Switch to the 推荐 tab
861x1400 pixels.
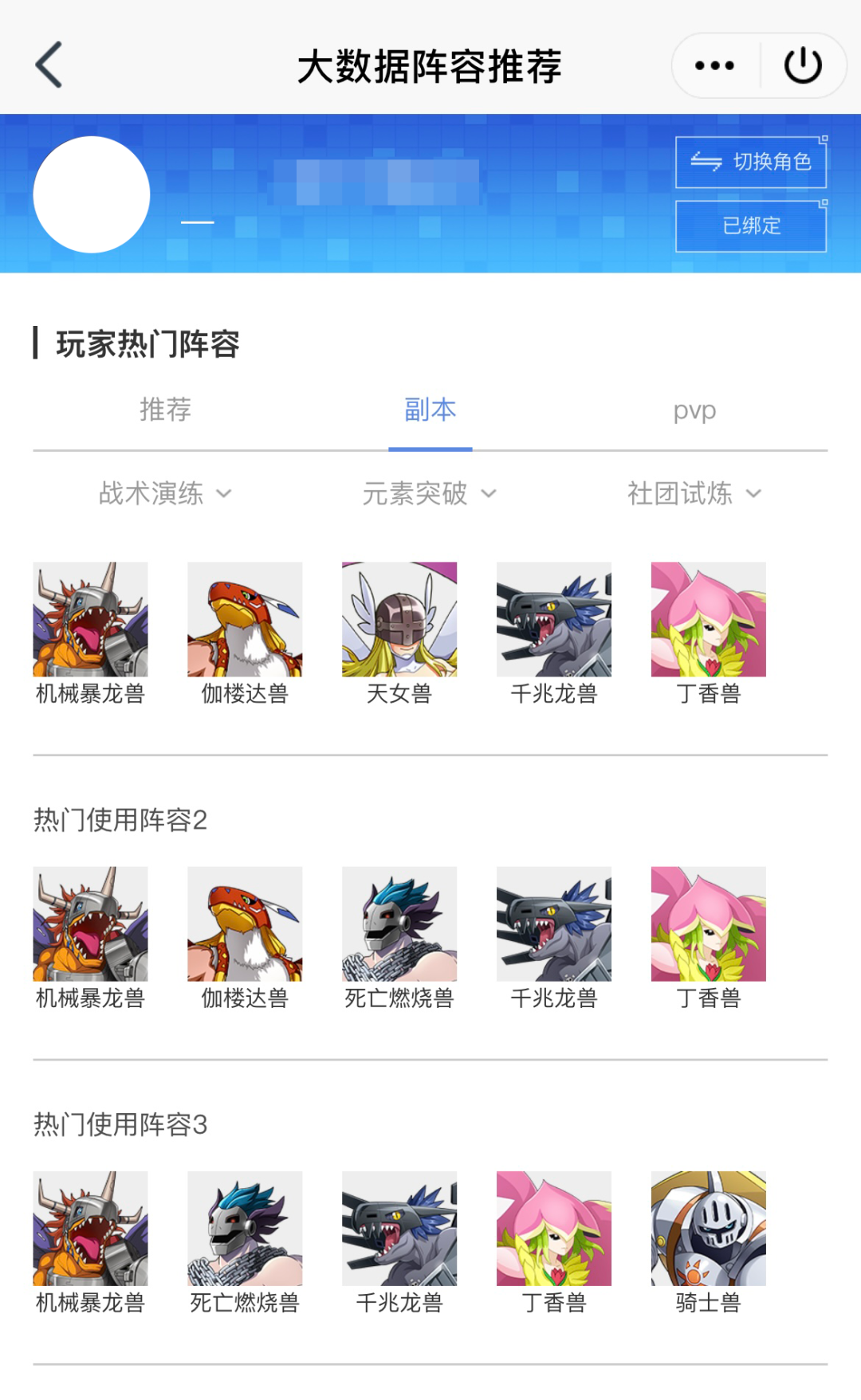pos(165,410)
